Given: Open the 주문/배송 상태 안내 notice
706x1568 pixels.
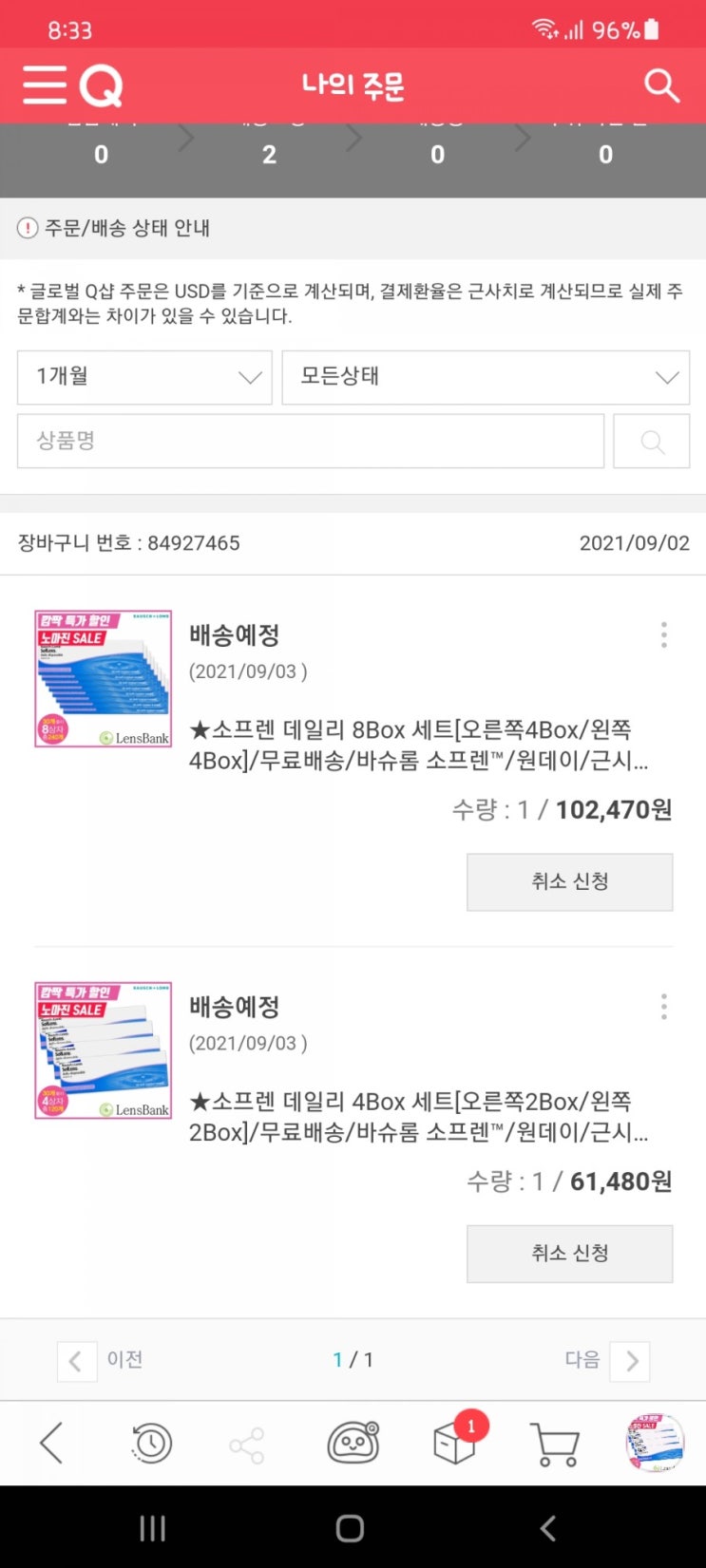Looking at the screenshot, I should click(114, 228).
